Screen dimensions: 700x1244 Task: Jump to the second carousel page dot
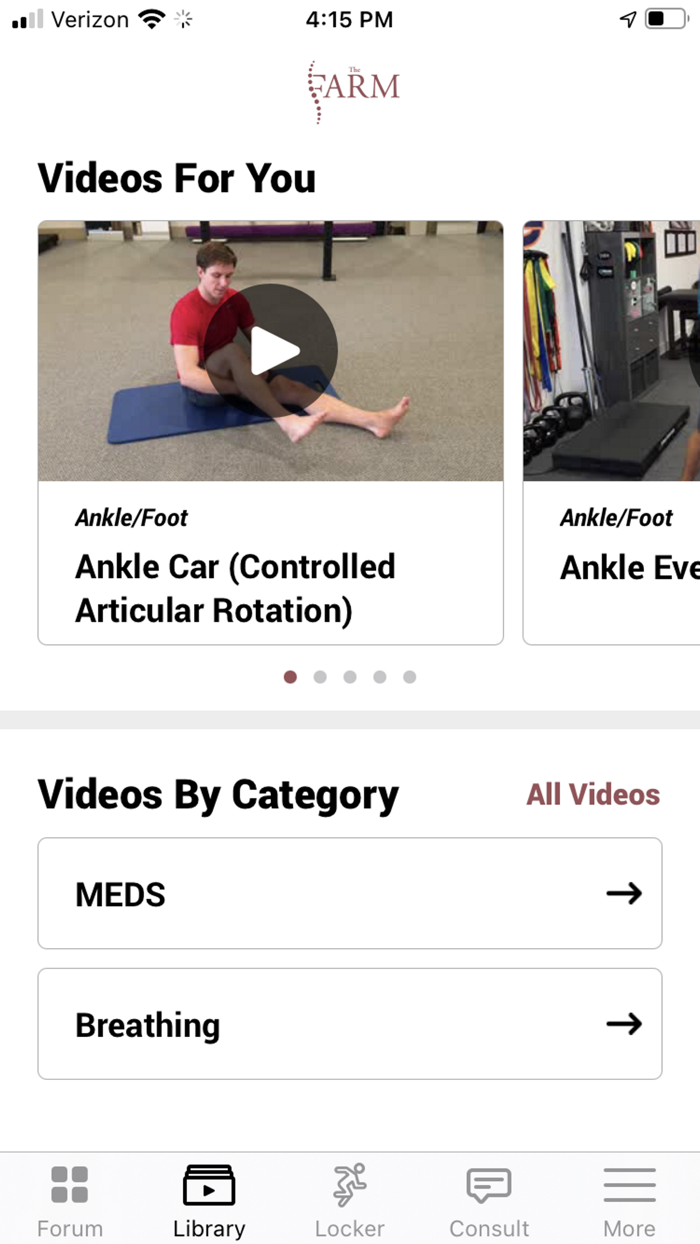click(320, 677)
